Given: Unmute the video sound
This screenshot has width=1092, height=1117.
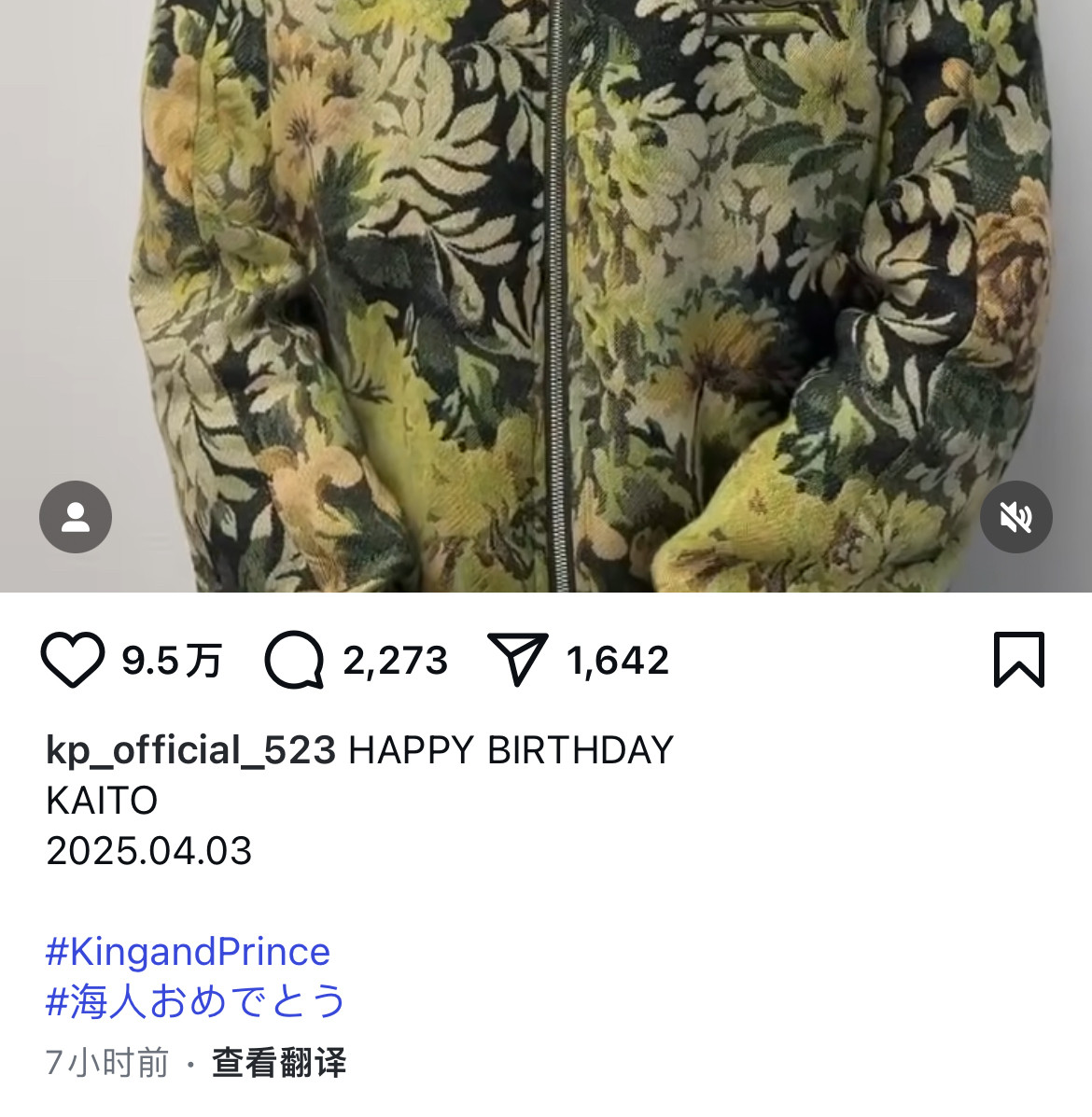Looking at the screenshot, I should click(1015, 516).
